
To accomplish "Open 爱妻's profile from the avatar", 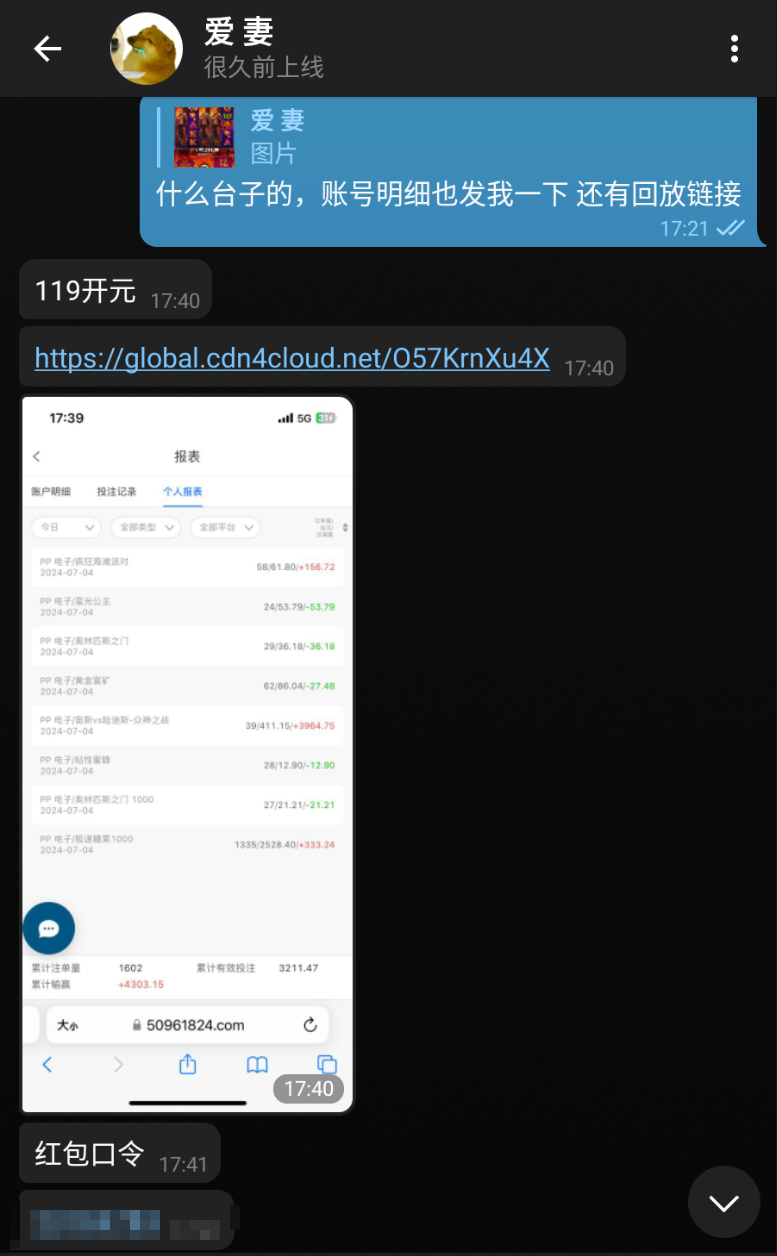I will 146,48.
